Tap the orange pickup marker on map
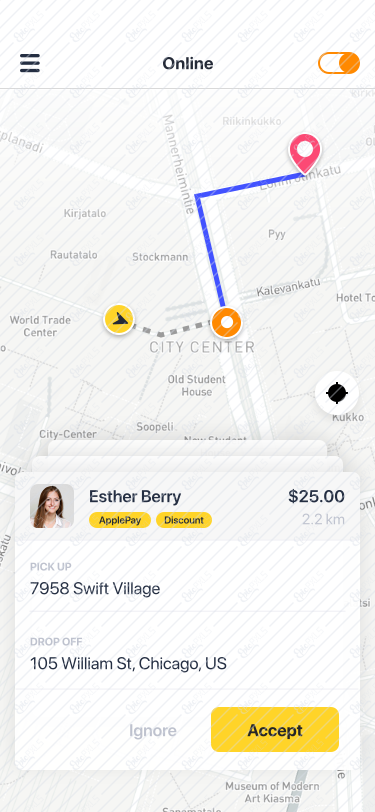Viewport: 375px width, 812px height. (226, 322)
